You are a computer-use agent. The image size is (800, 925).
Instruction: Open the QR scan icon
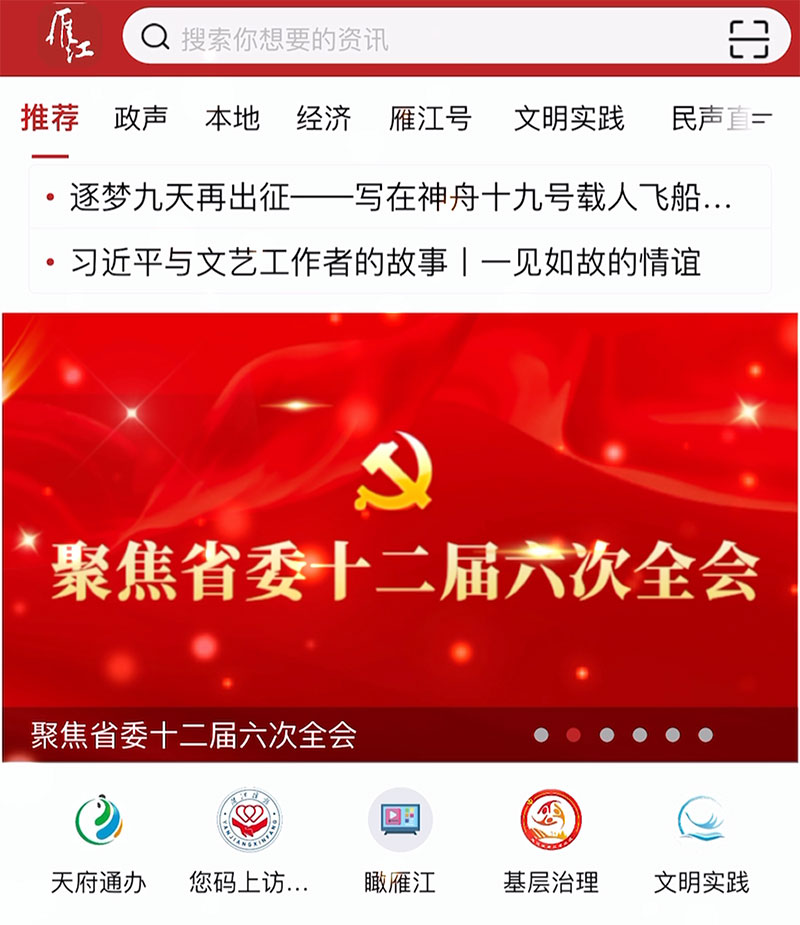(748, 38)
